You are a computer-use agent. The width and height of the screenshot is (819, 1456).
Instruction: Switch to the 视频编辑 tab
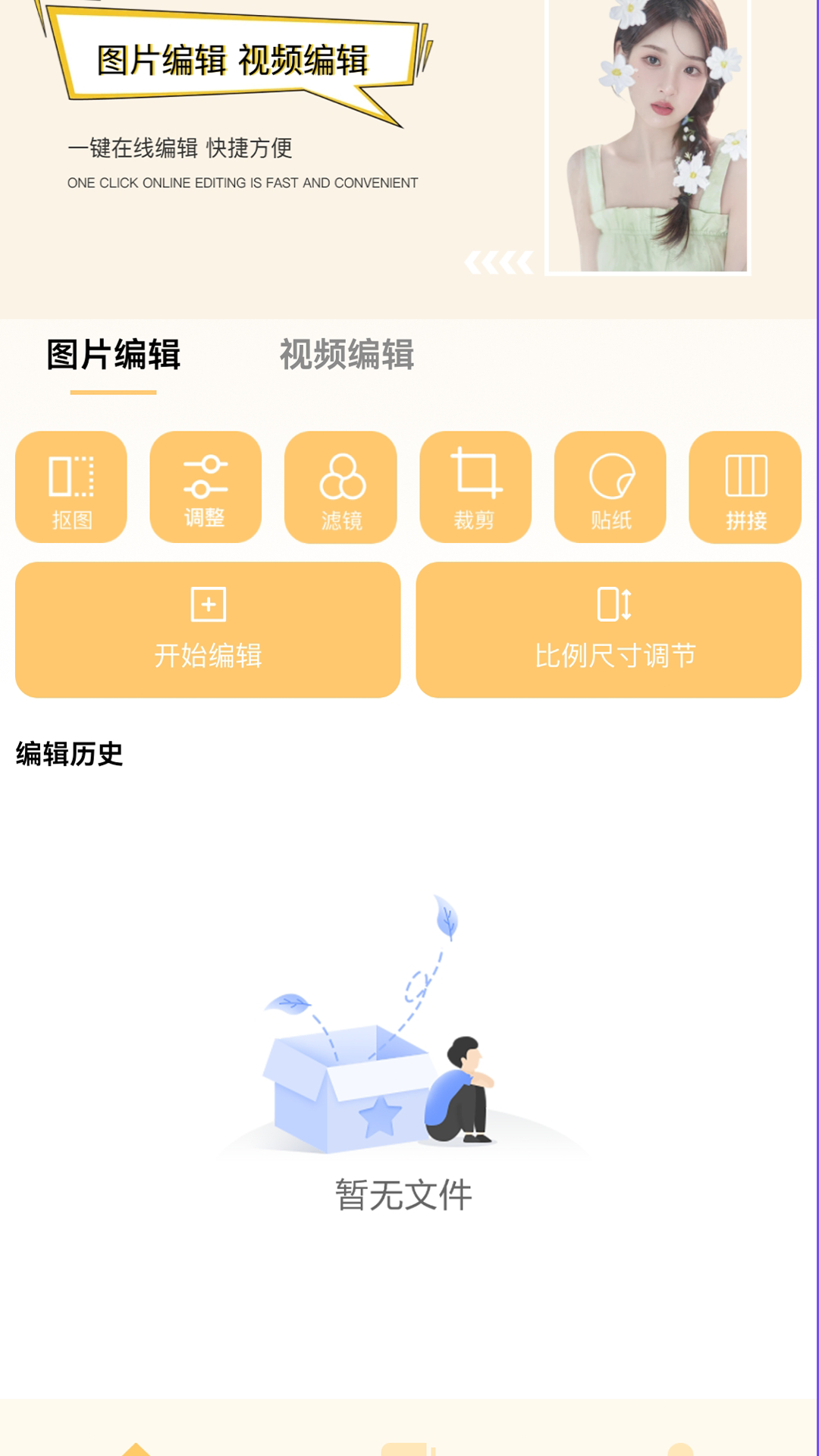(347, 355)
